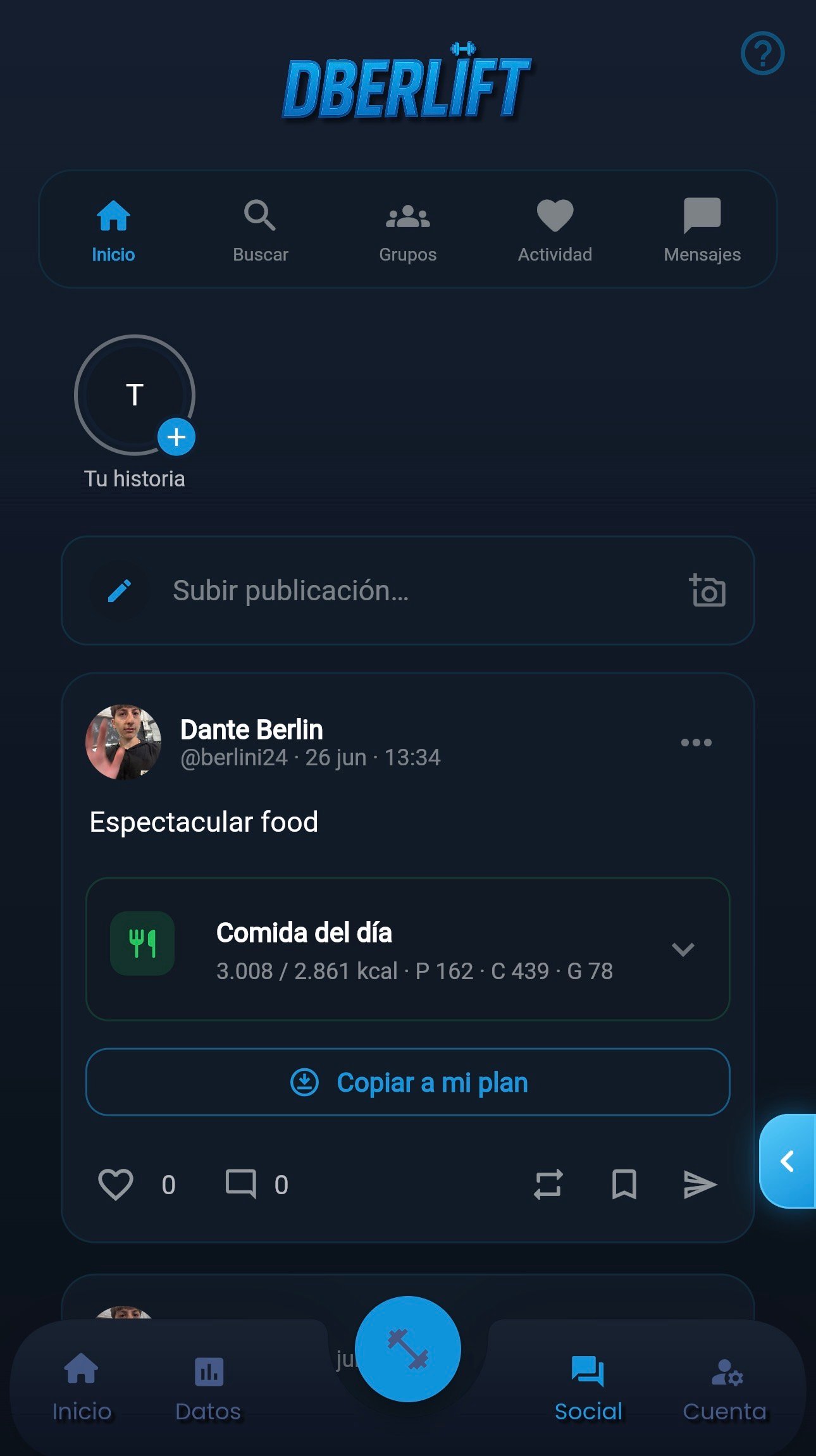Viewport: 816px width, 1456px height.
Task: Tap the Subir publicación field
Action: pyautogui.click(x=408, y=591)
